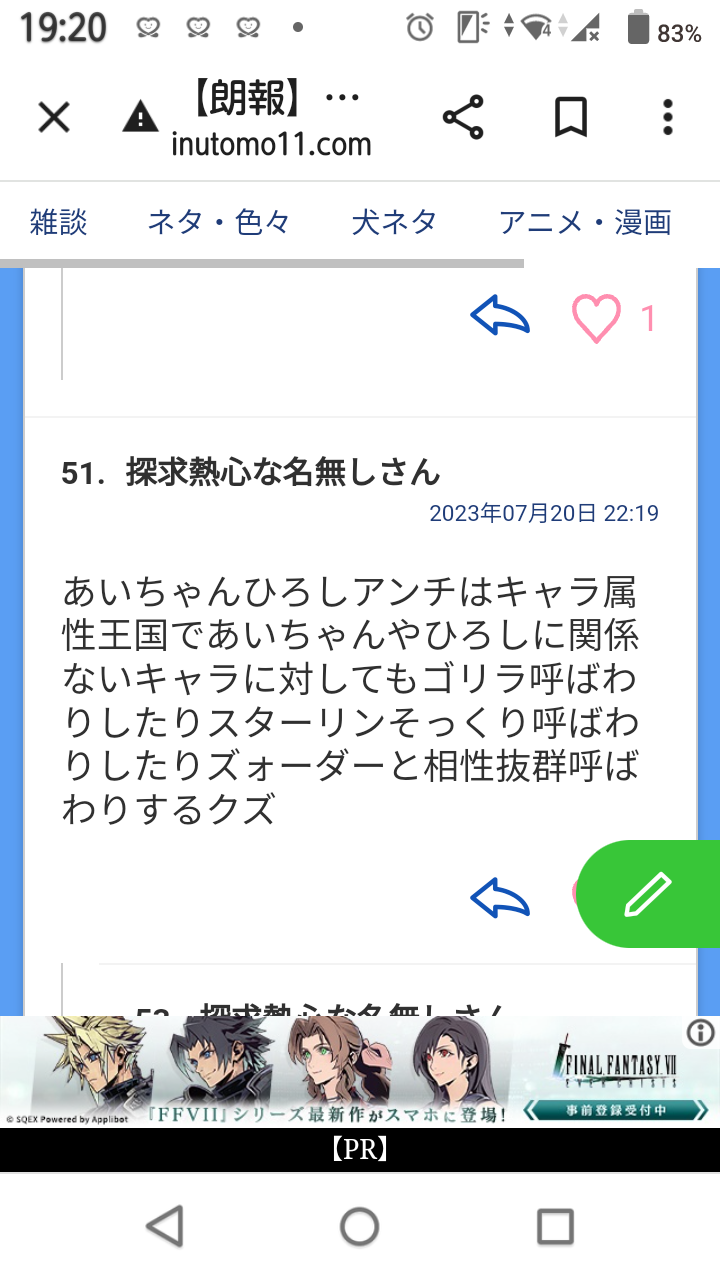Open the browser overflow menu
Screen dimensions: 720x1280
(668, 118)
